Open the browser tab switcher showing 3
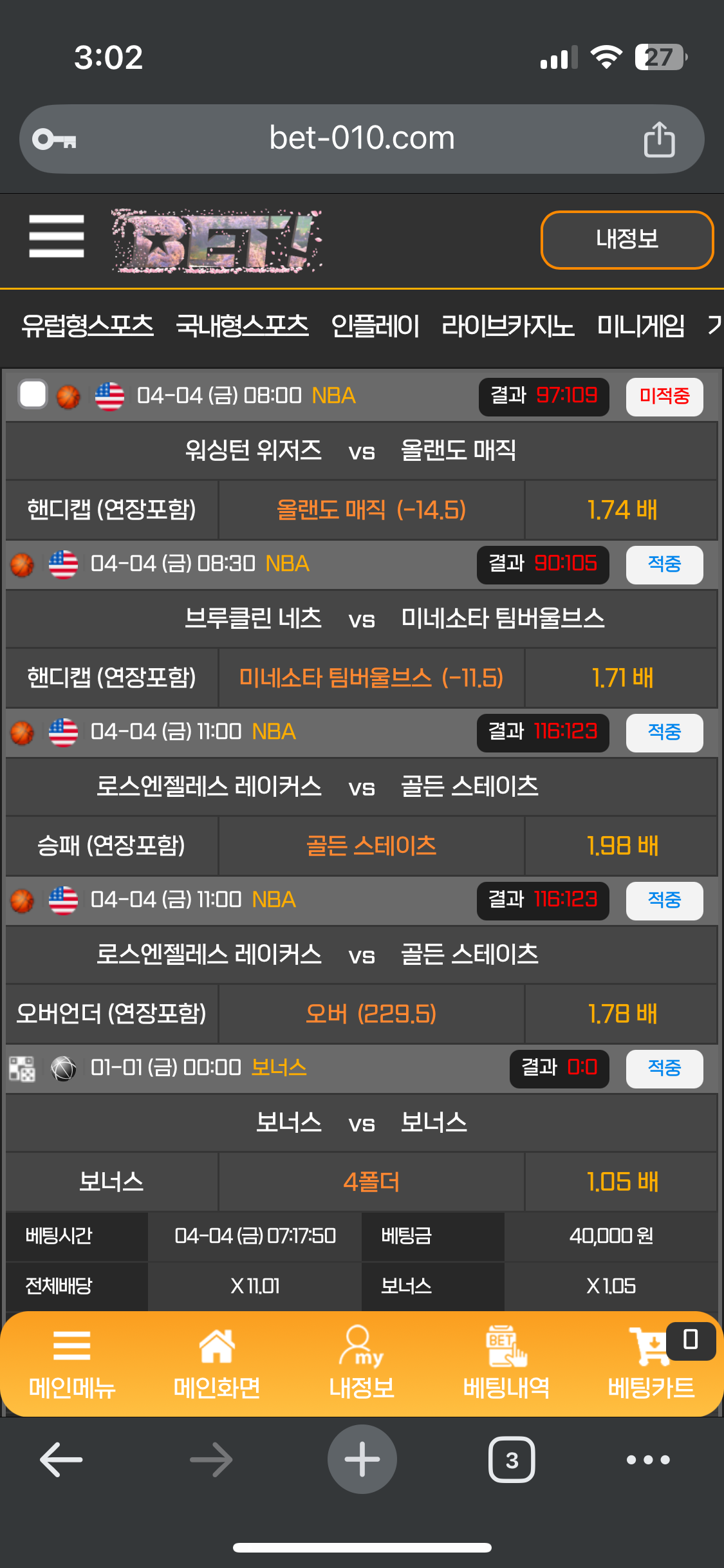Viewport: 724px width, 1568px height. tap(512, 1459)
